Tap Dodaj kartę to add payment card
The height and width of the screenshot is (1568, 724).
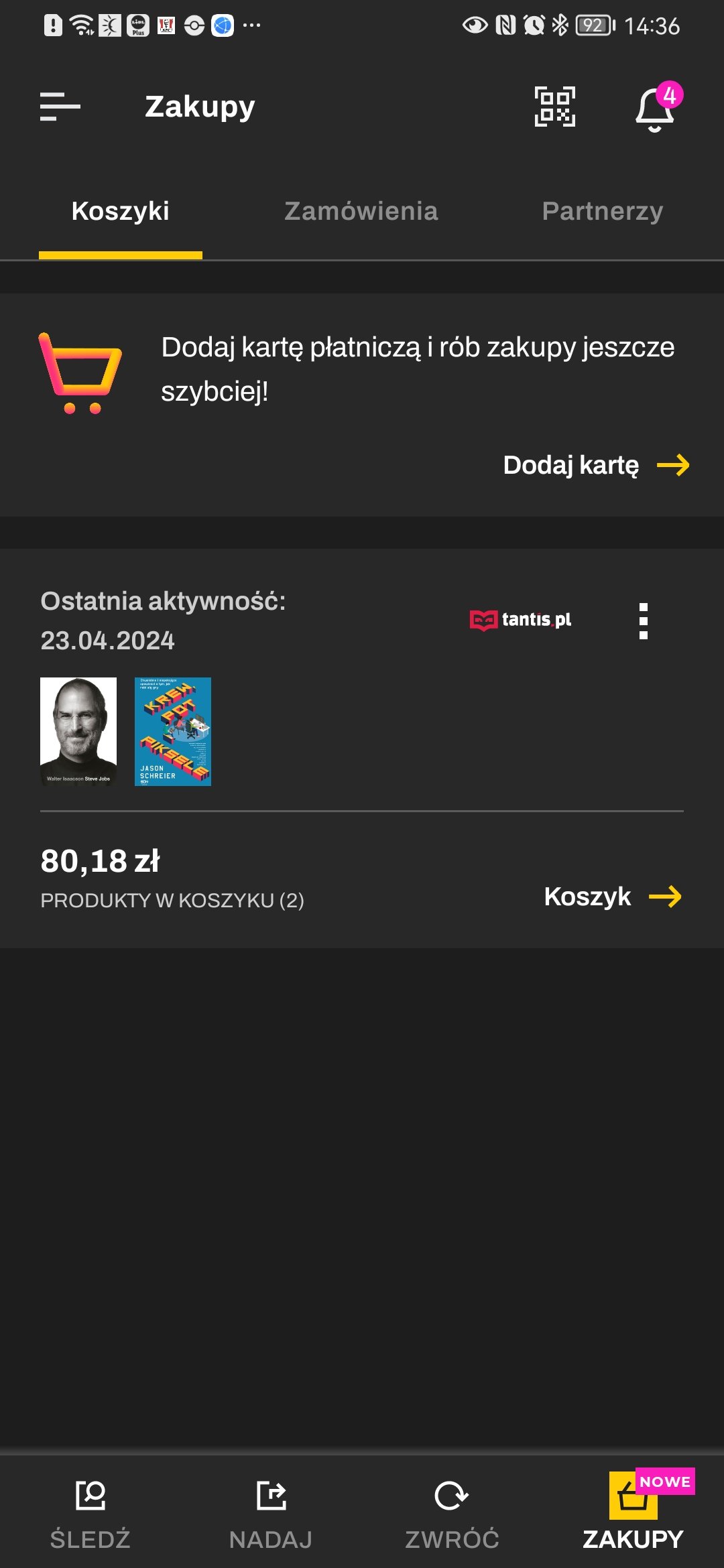(x=596, y=465)
